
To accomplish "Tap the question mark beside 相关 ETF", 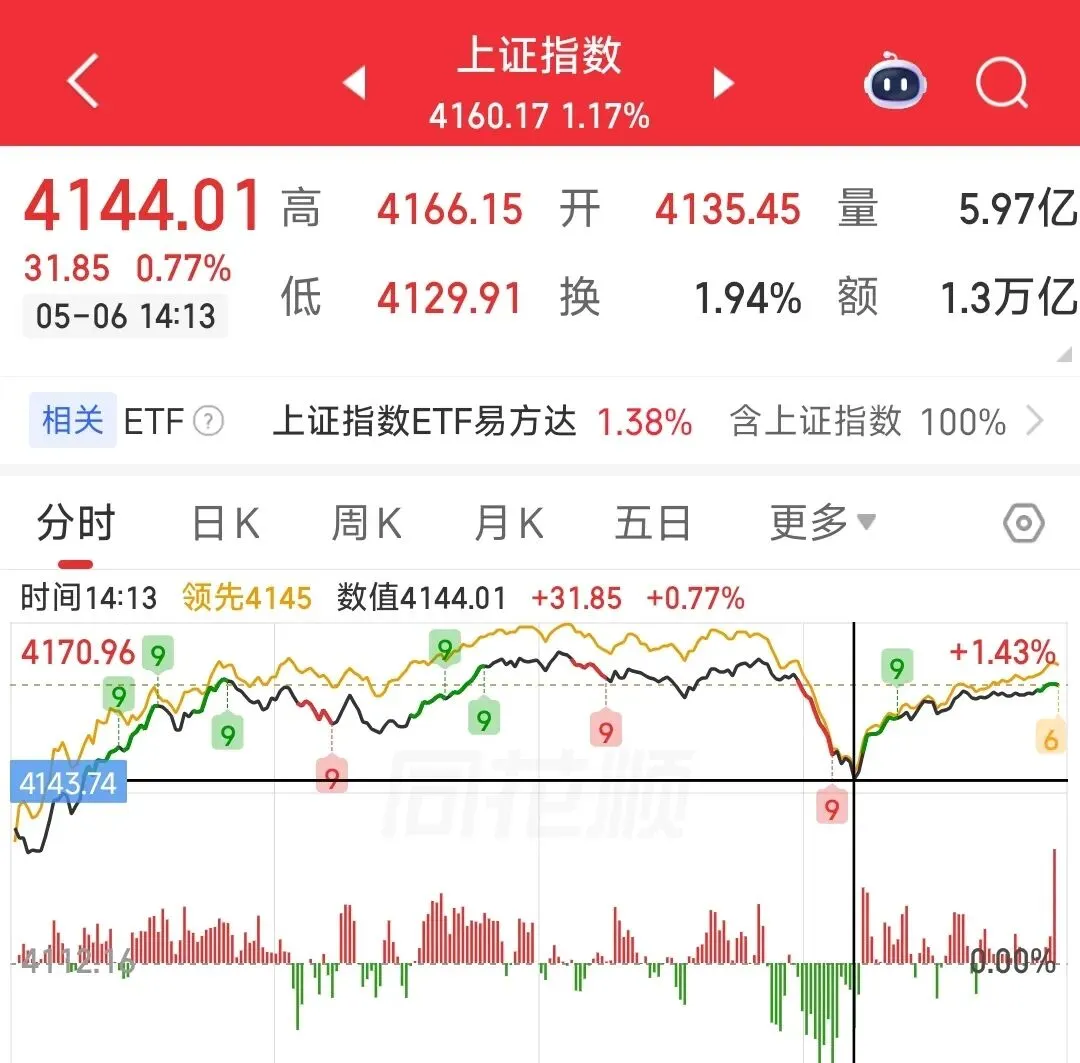I will pos(209,421).
